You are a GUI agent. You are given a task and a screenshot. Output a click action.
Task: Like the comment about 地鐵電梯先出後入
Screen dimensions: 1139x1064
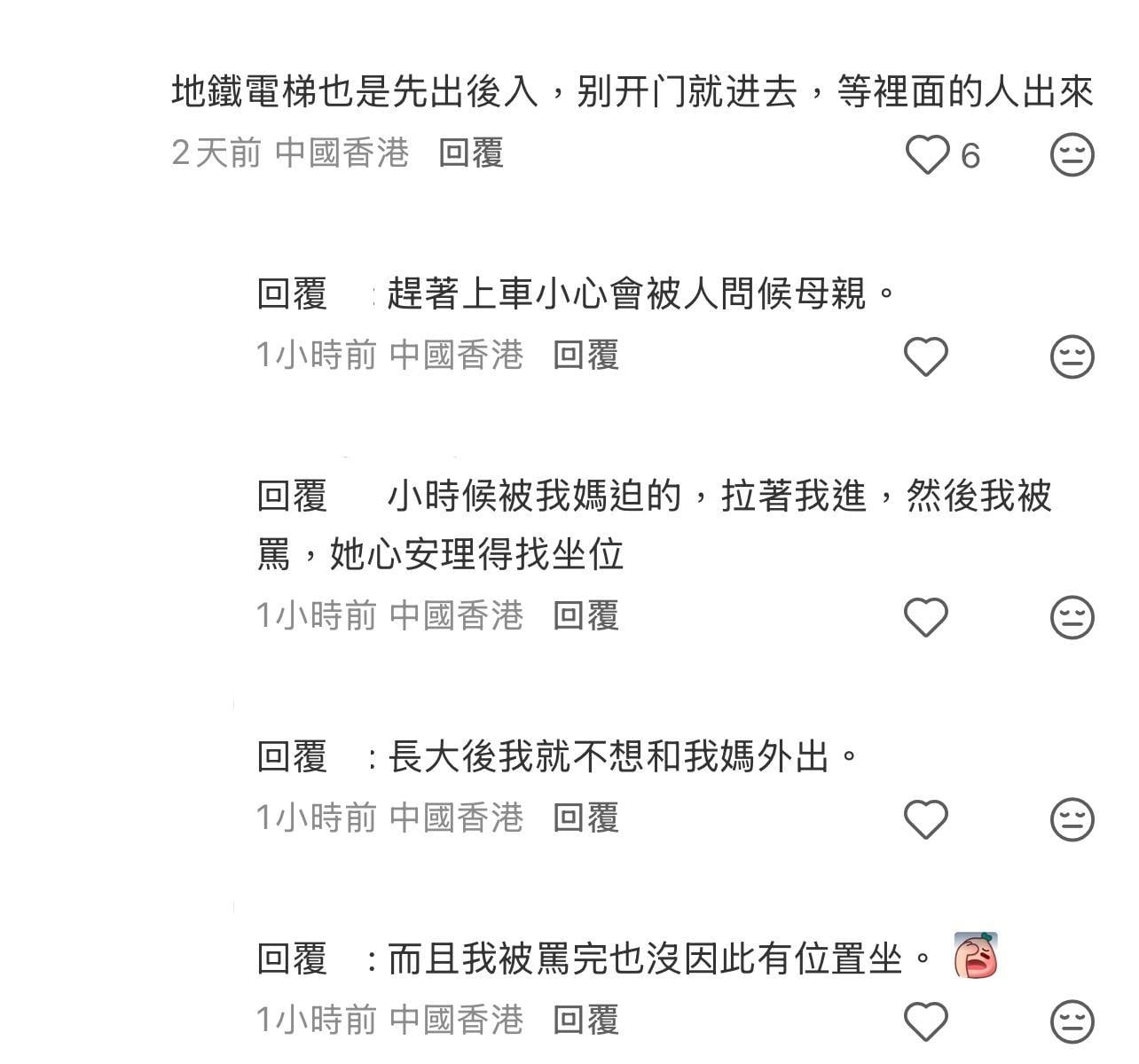[x=927, y=155]
